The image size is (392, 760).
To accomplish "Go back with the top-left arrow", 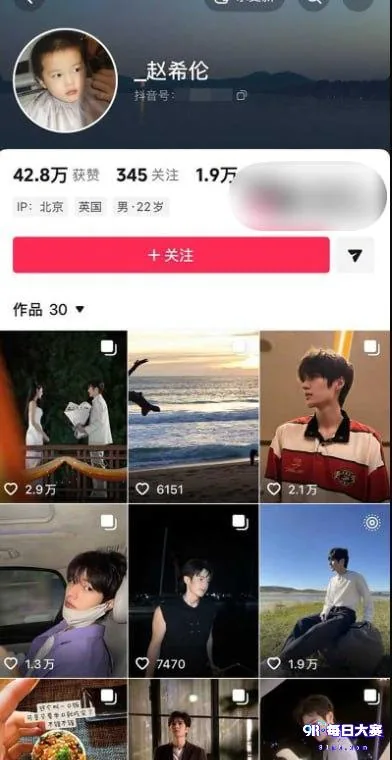I will 29,2.
